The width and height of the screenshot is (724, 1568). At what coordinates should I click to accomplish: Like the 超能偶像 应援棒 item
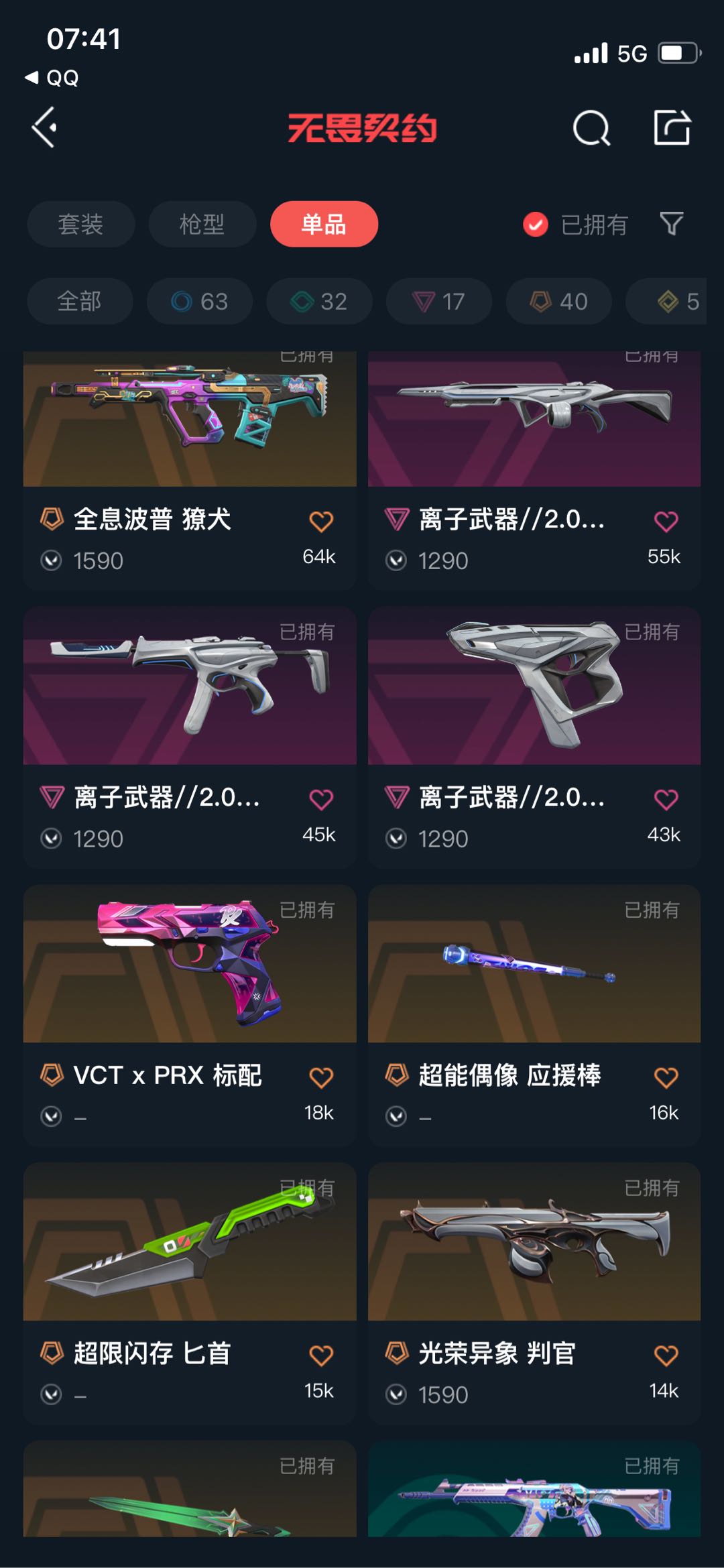(666, 1078)
